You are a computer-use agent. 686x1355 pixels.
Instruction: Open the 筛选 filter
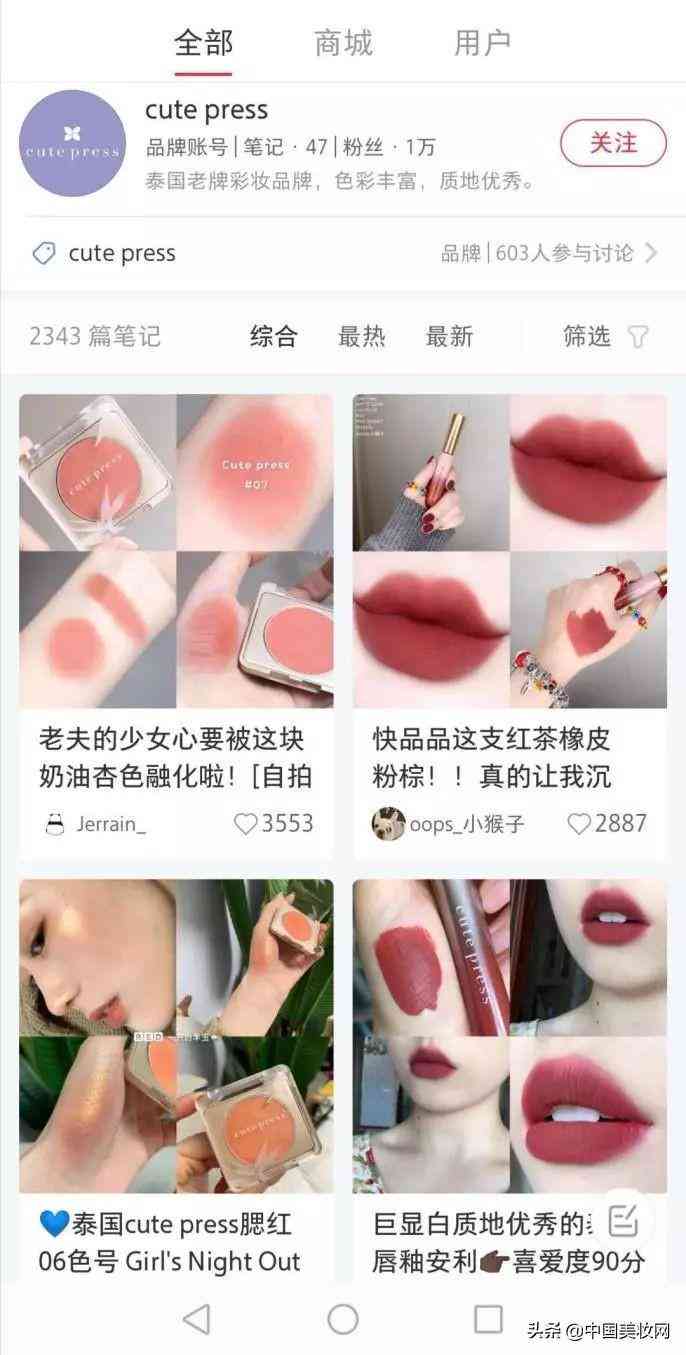(x=605, y=336)
